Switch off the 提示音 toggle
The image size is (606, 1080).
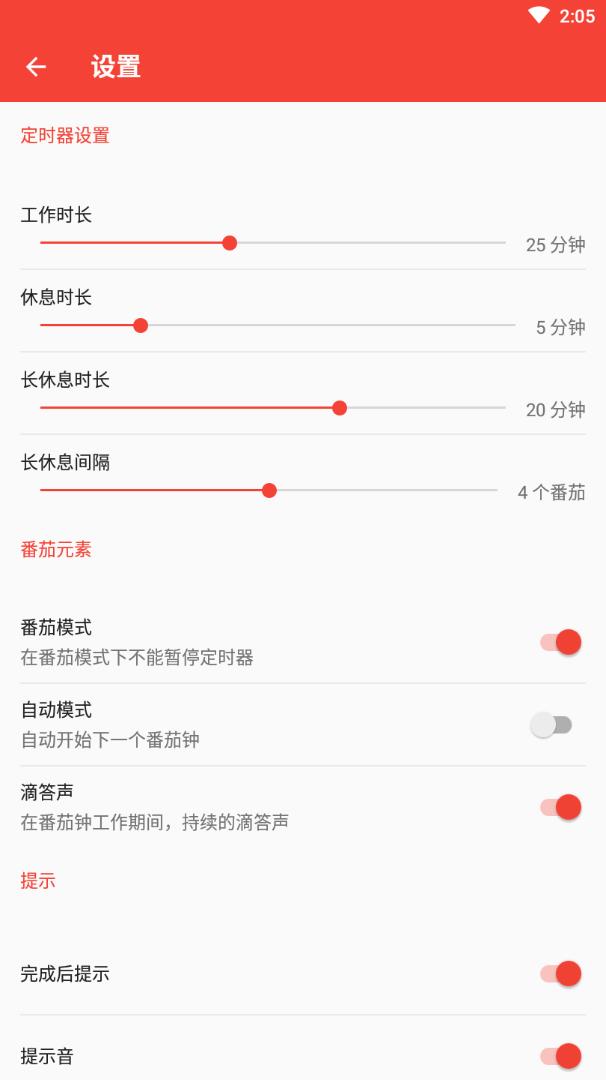(560, 1056)
